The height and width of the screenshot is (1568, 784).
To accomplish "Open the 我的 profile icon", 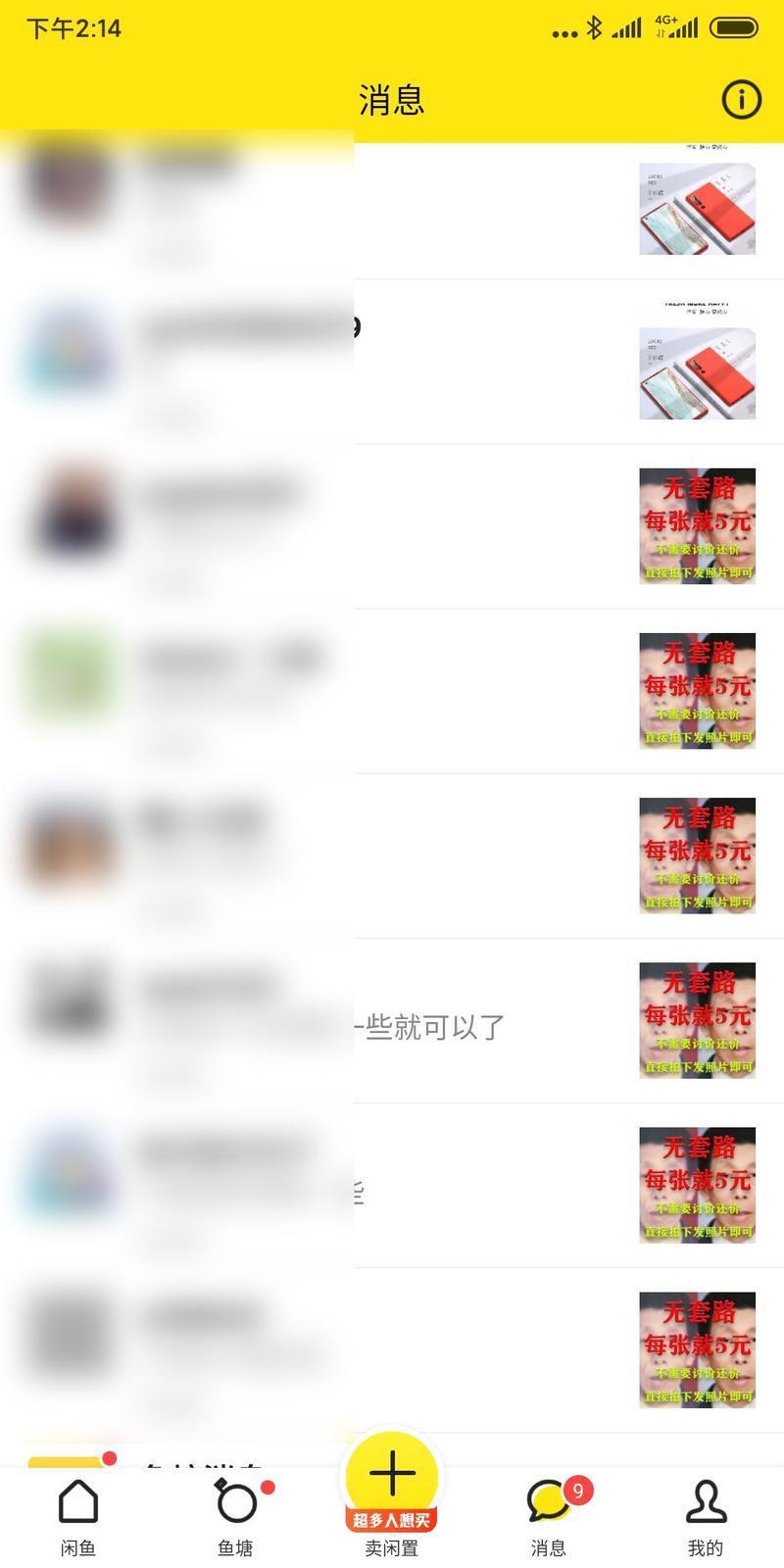I will [x=706, y=1501].
